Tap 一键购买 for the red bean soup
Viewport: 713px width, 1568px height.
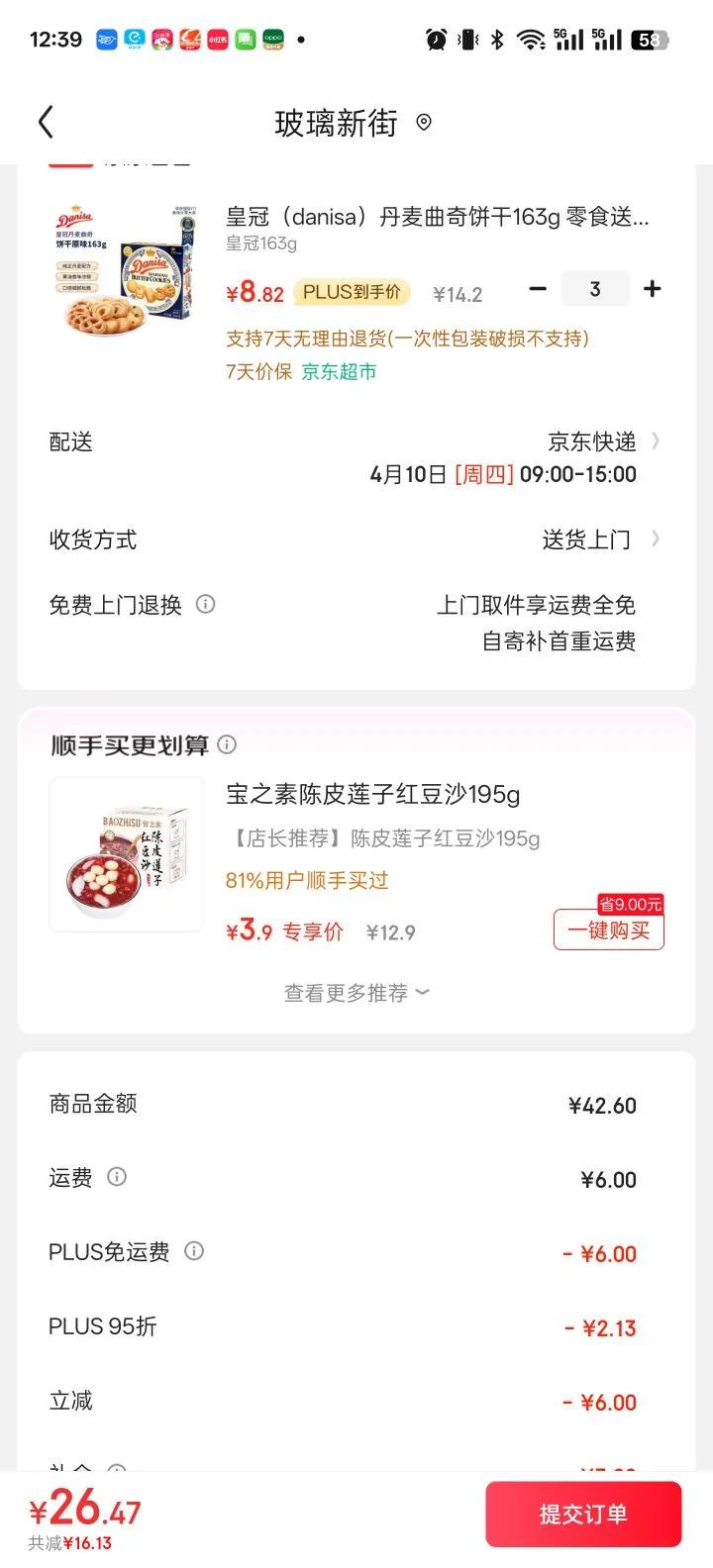pyautogui.click(x=608, y=930)
